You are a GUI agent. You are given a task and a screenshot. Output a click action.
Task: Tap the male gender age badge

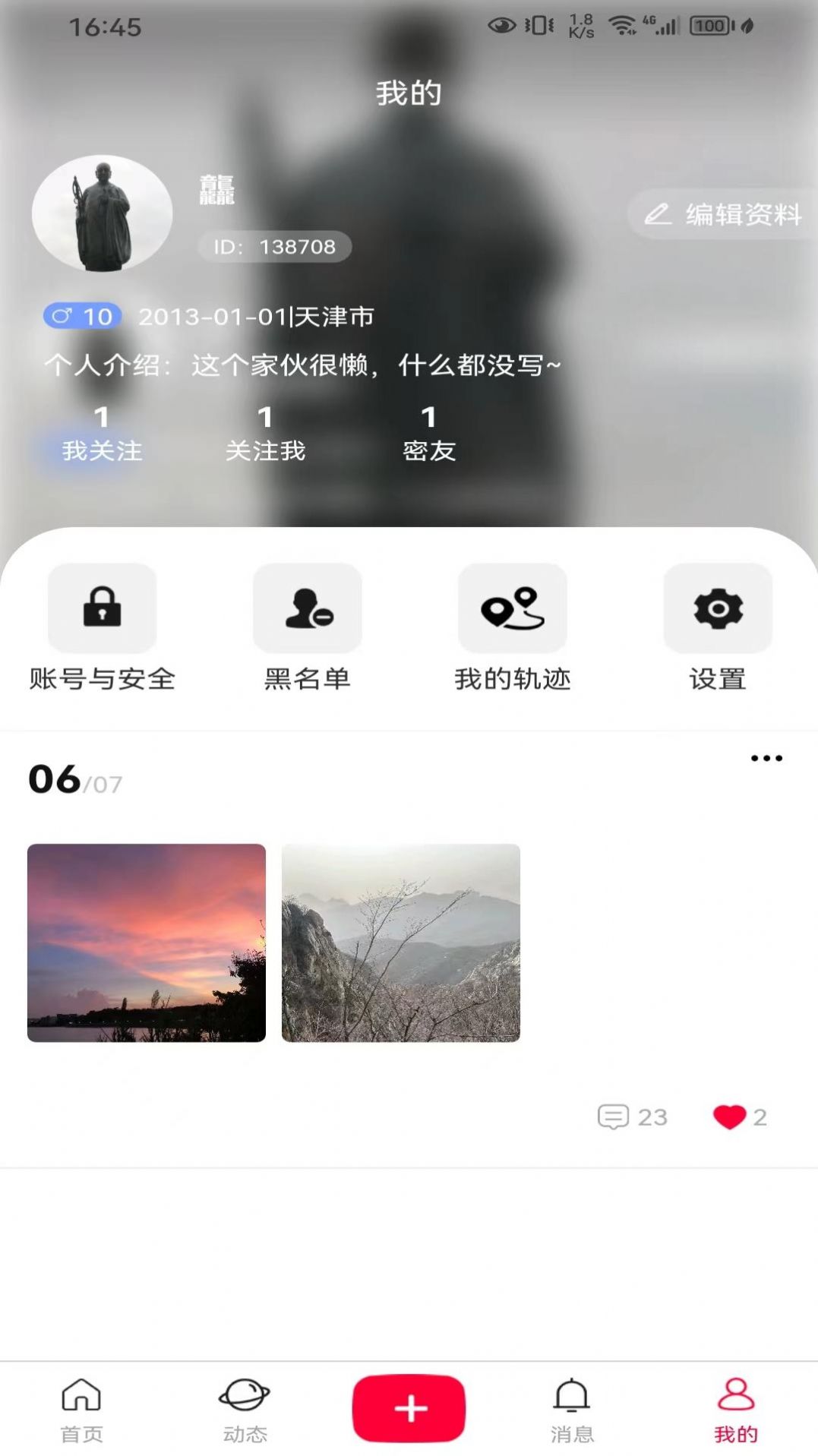tap(82, 317)
